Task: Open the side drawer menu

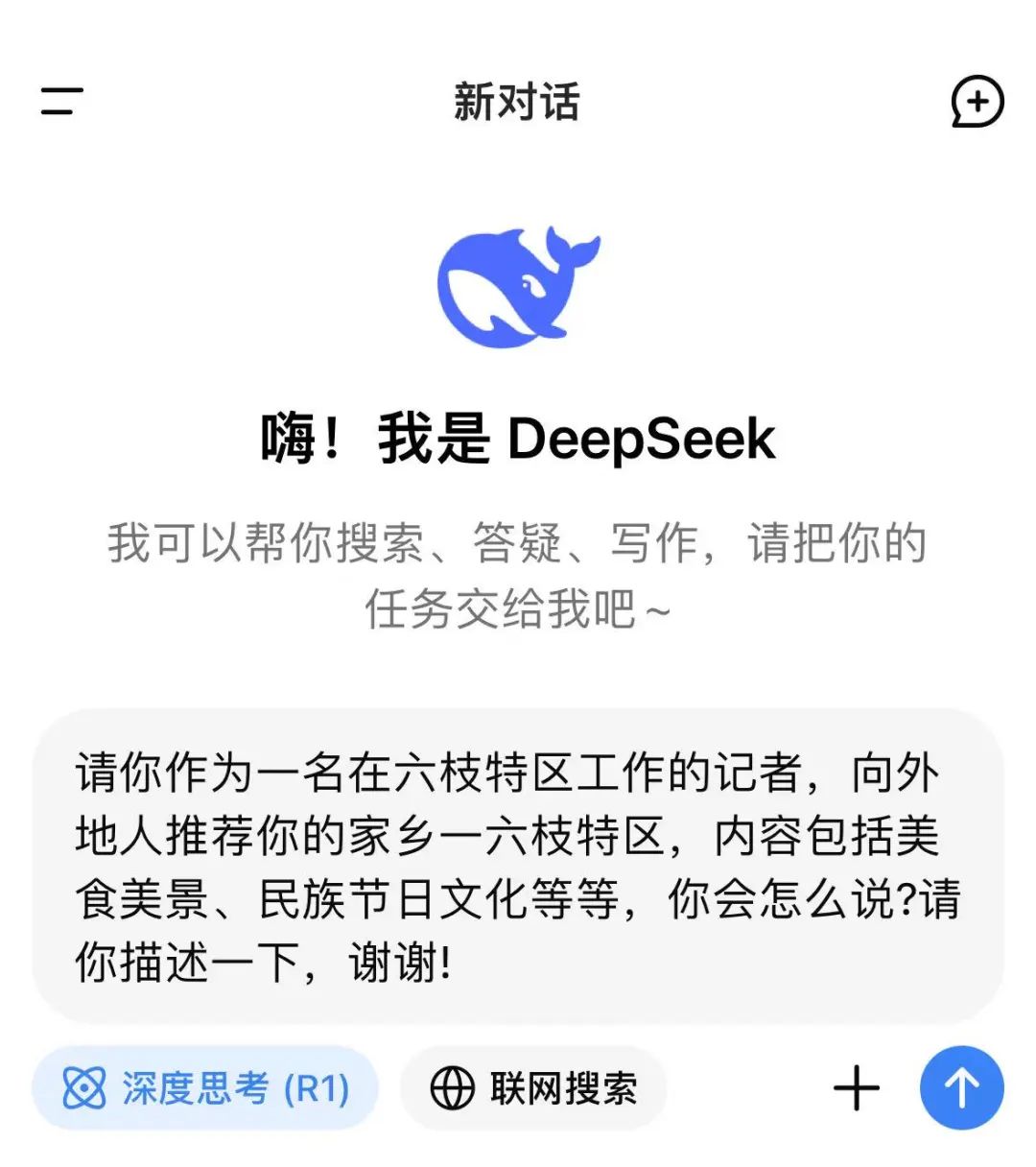Action: 61,101
